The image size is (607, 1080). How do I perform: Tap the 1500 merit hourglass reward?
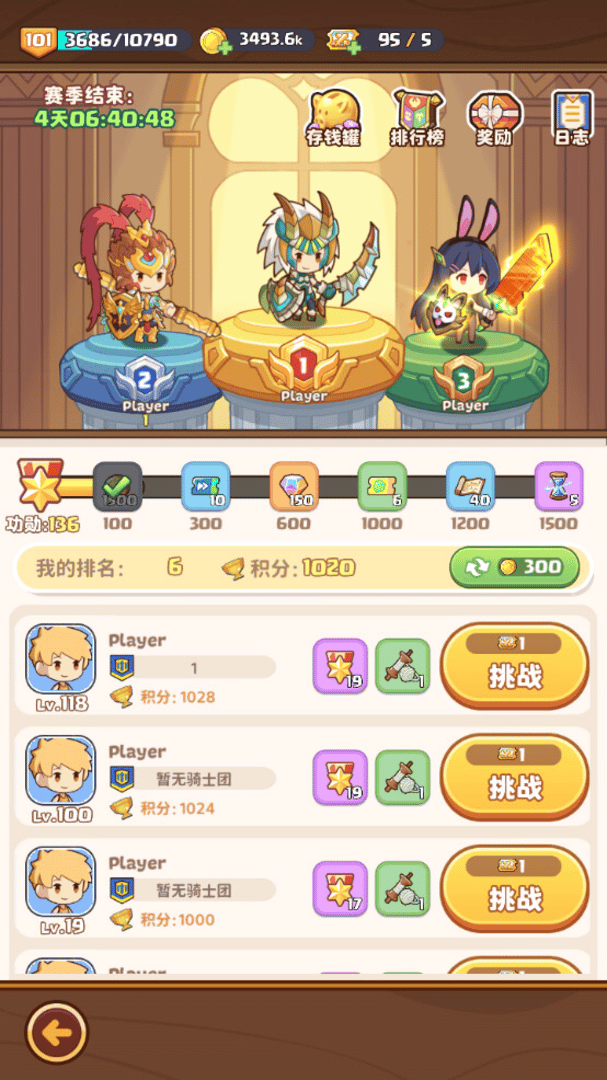coord(558,487)
